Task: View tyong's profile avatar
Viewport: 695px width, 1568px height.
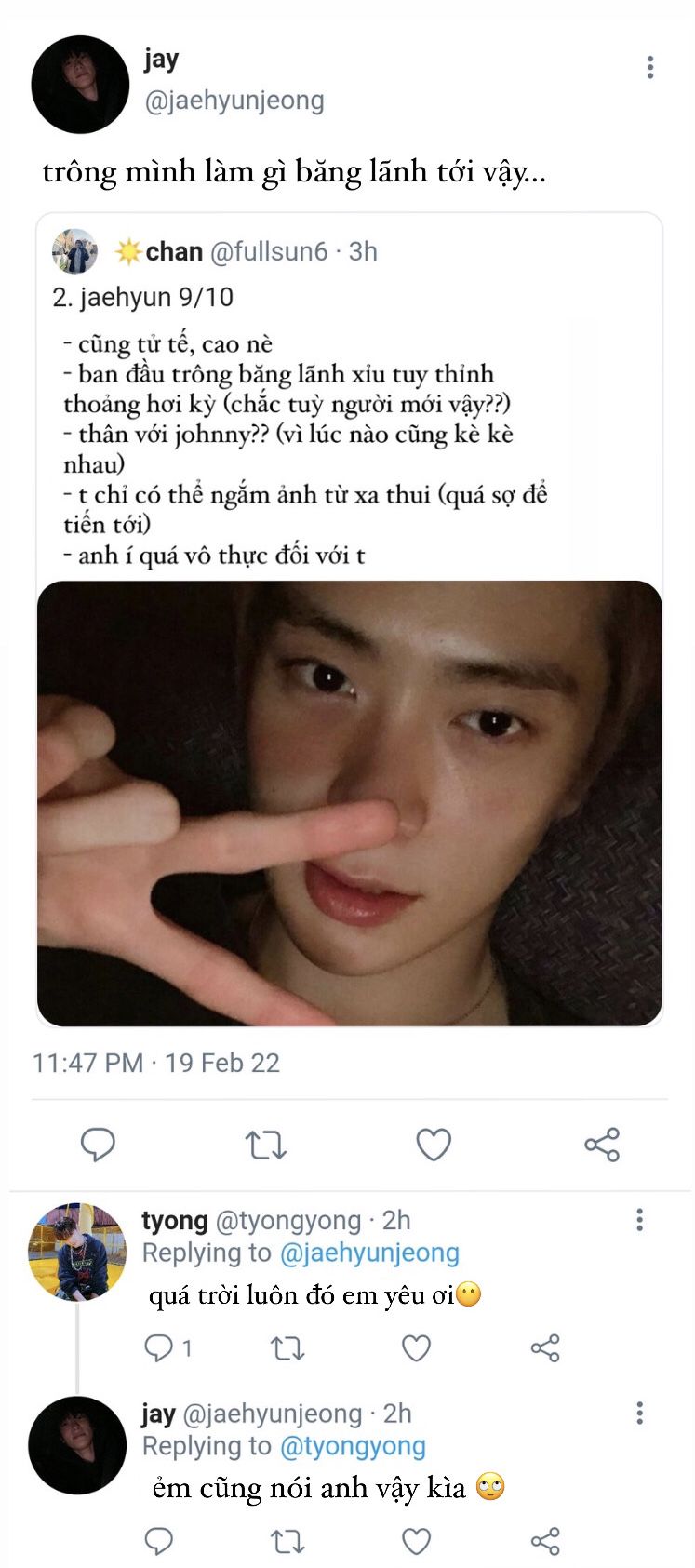Action: click(x=77, y=1252)
